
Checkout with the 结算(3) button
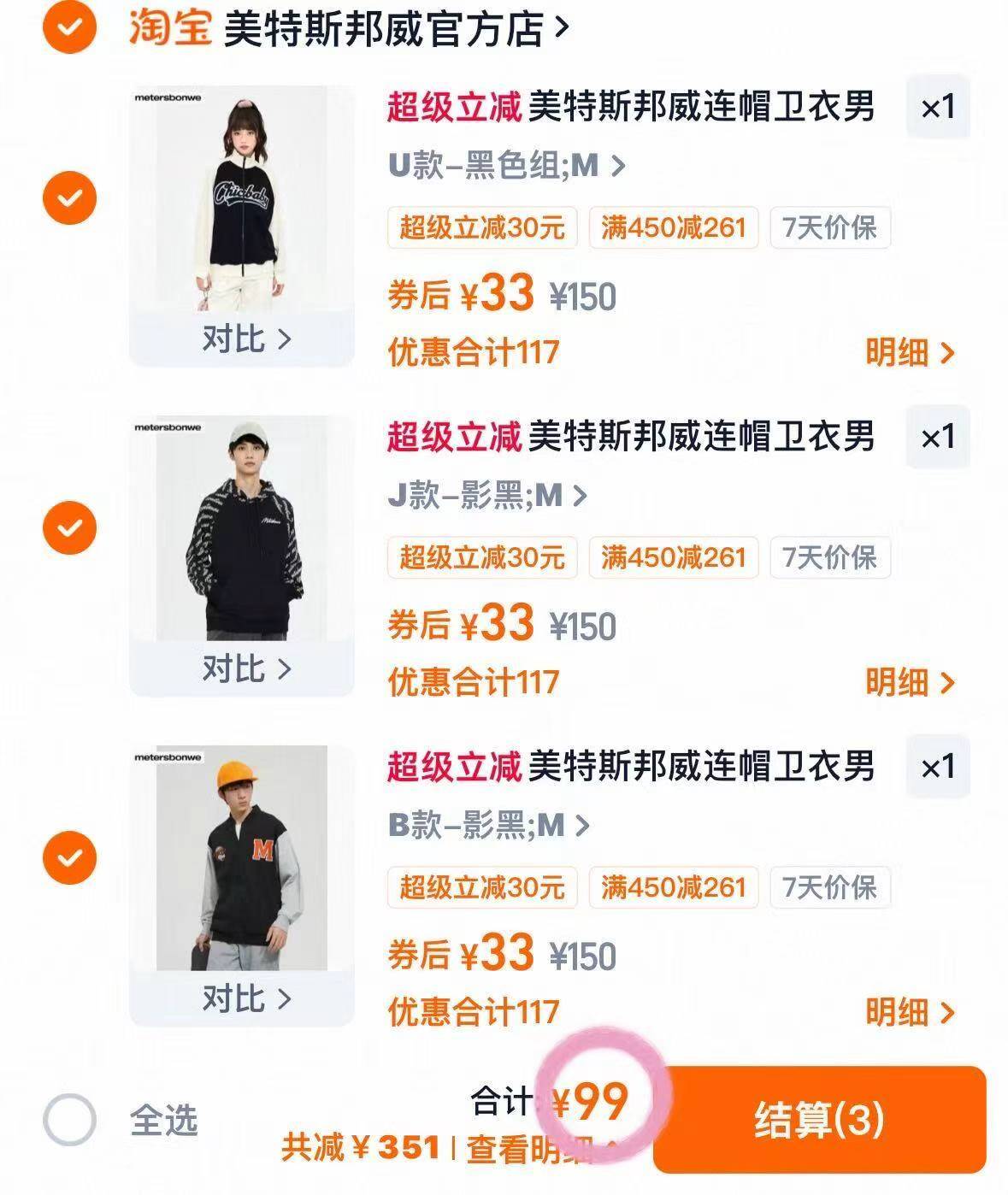819,1120
